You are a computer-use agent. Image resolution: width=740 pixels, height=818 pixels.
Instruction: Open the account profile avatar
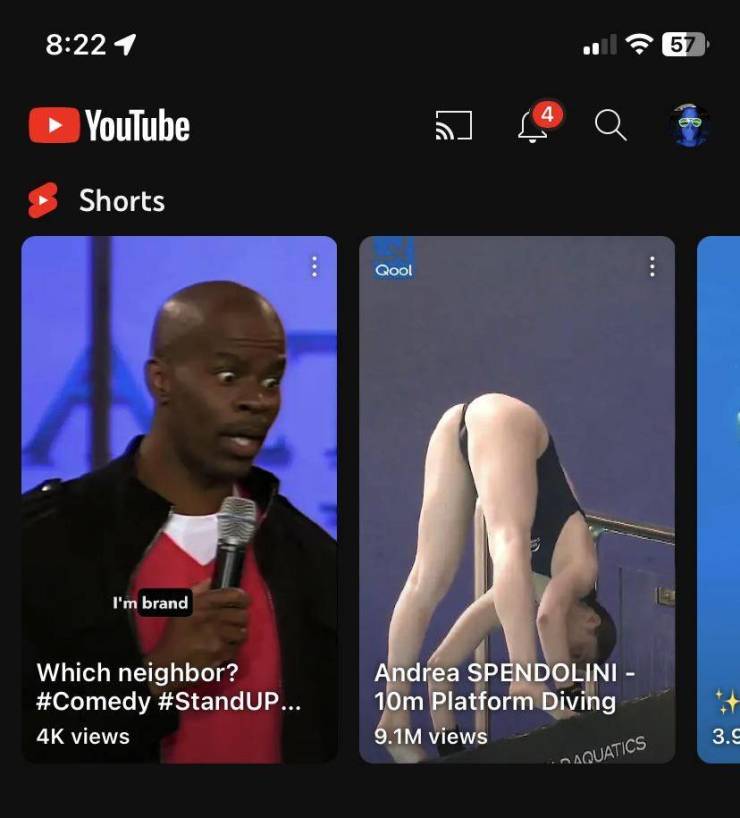coord(690,126)
